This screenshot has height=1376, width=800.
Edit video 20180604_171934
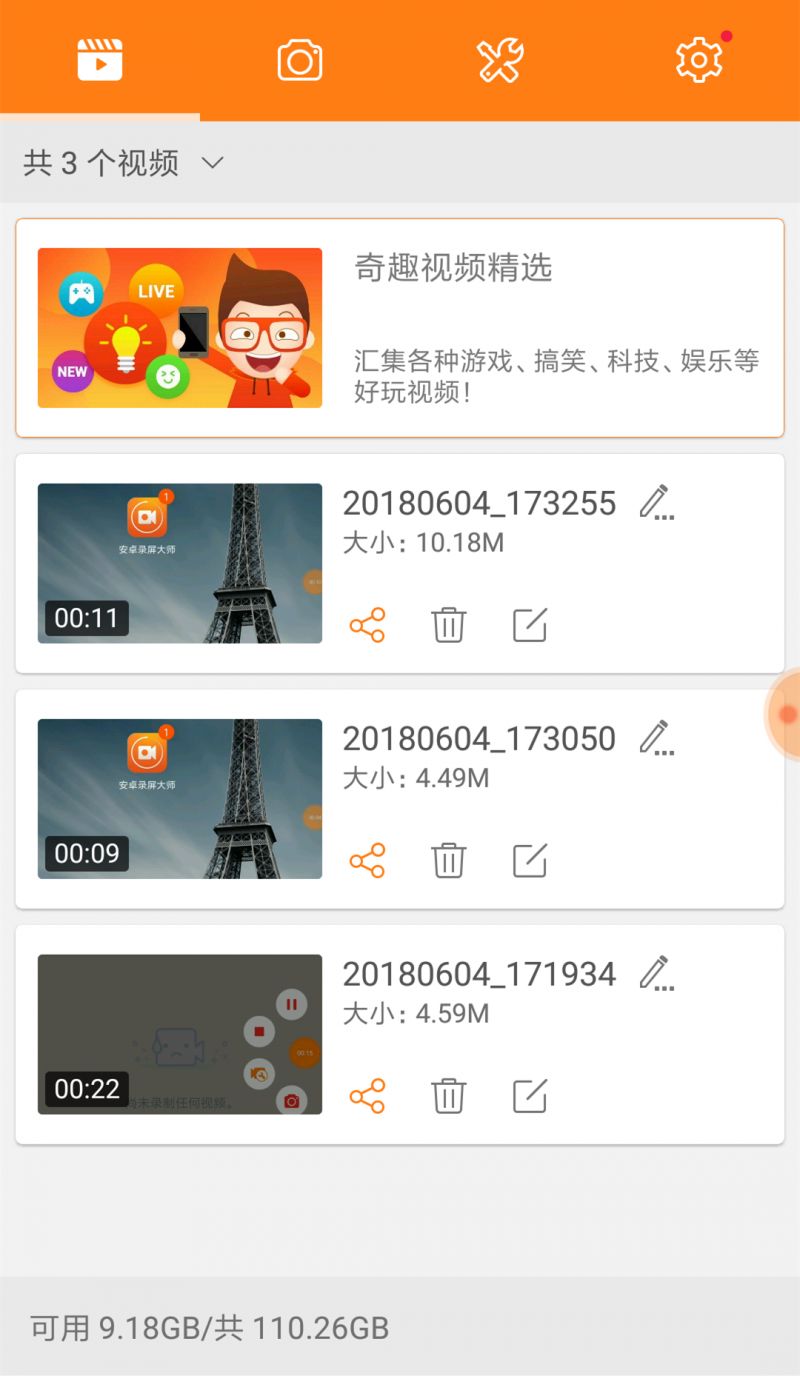(x=530, y=1094)
